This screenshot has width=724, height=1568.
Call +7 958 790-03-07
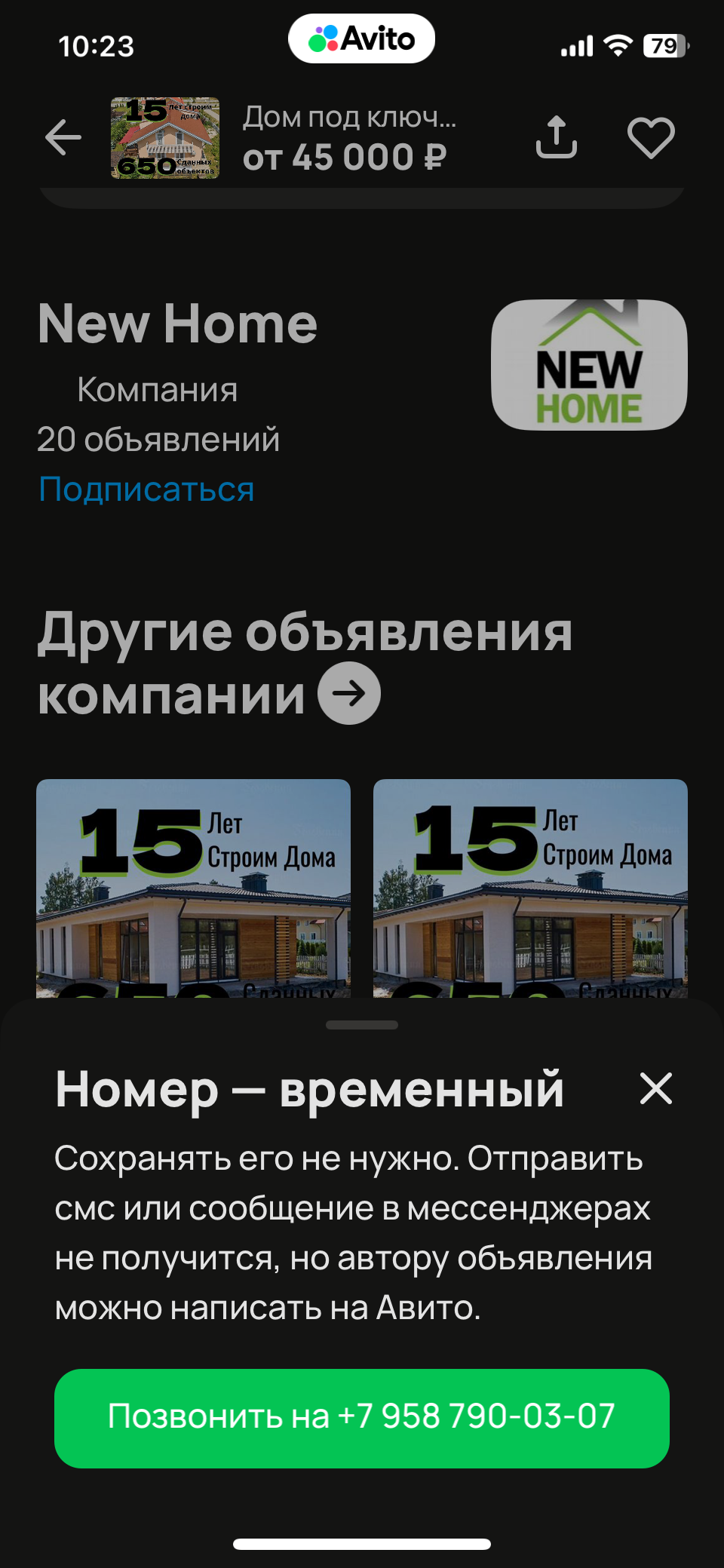(x=362, y=1418)
